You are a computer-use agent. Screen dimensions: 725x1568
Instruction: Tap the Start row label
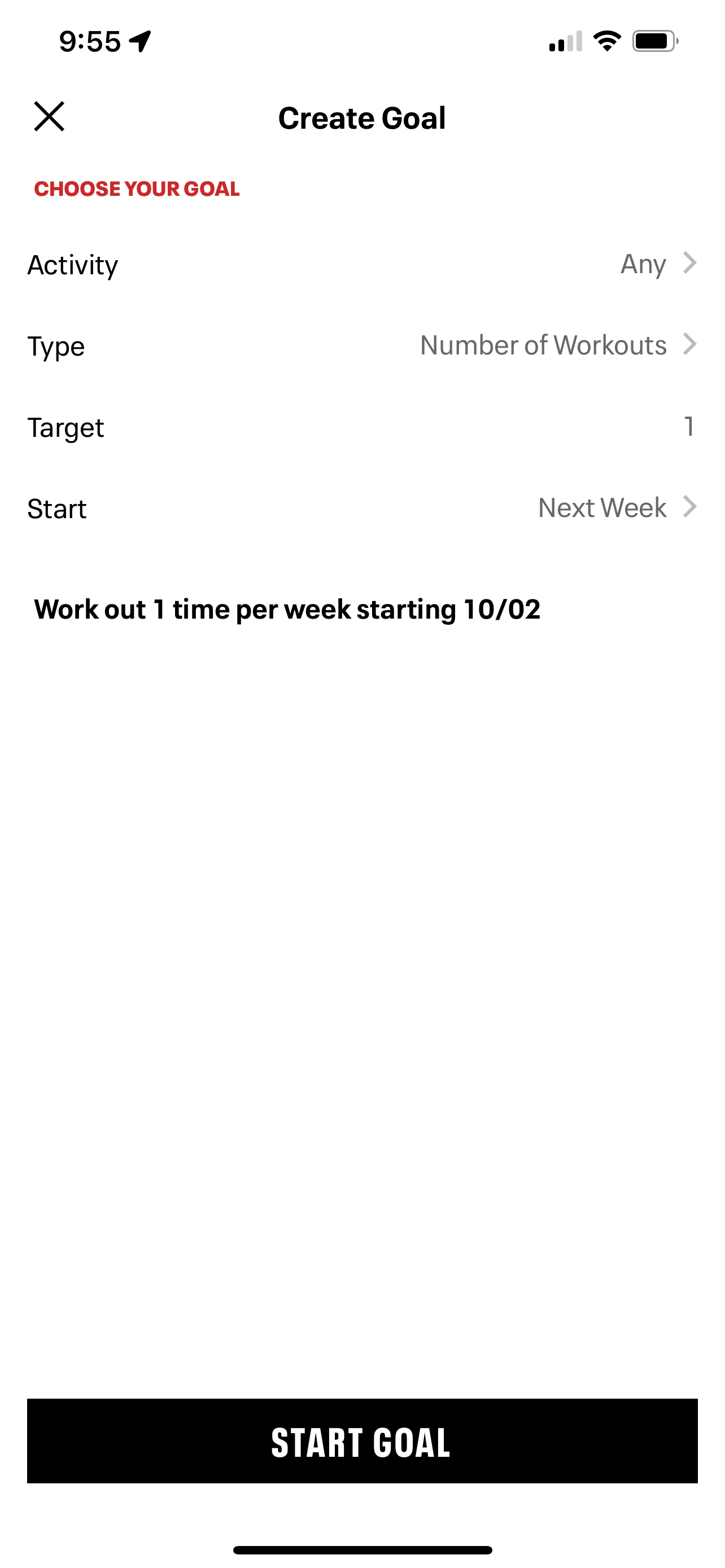tap(56, 507)
